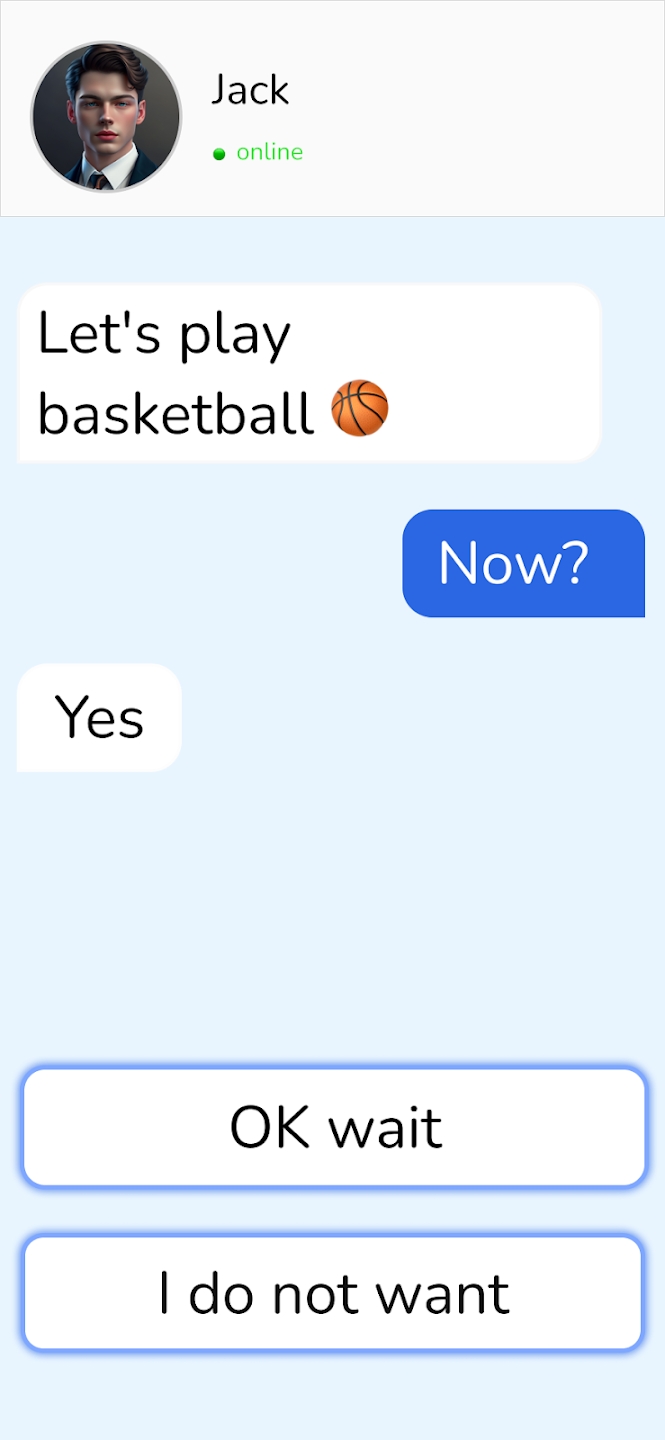Reply with "OK wait"

click(x=334, y=1127)
